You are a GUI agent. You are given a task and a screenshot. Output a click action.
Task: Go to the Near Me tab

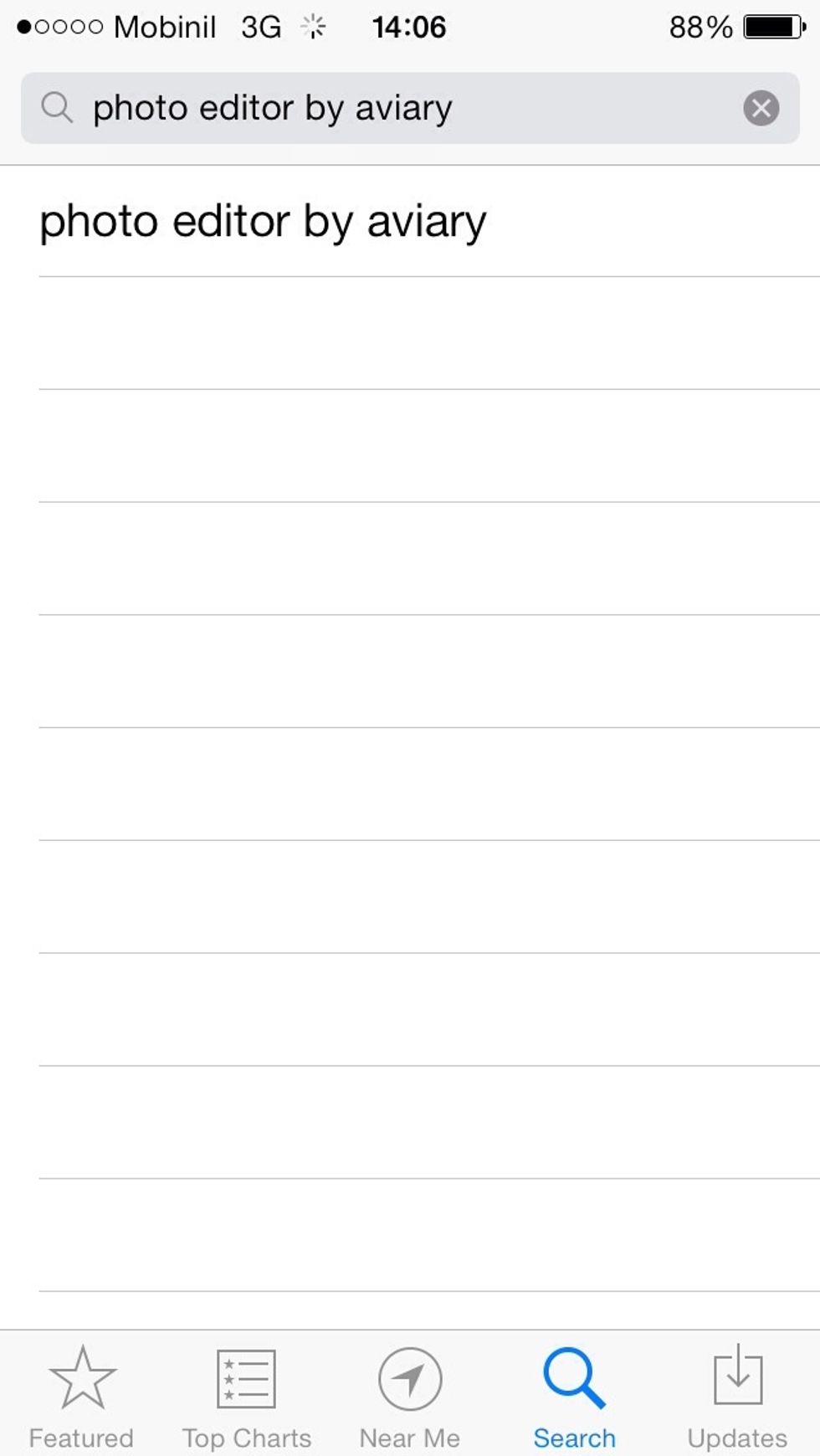(x=409, y=1394)
